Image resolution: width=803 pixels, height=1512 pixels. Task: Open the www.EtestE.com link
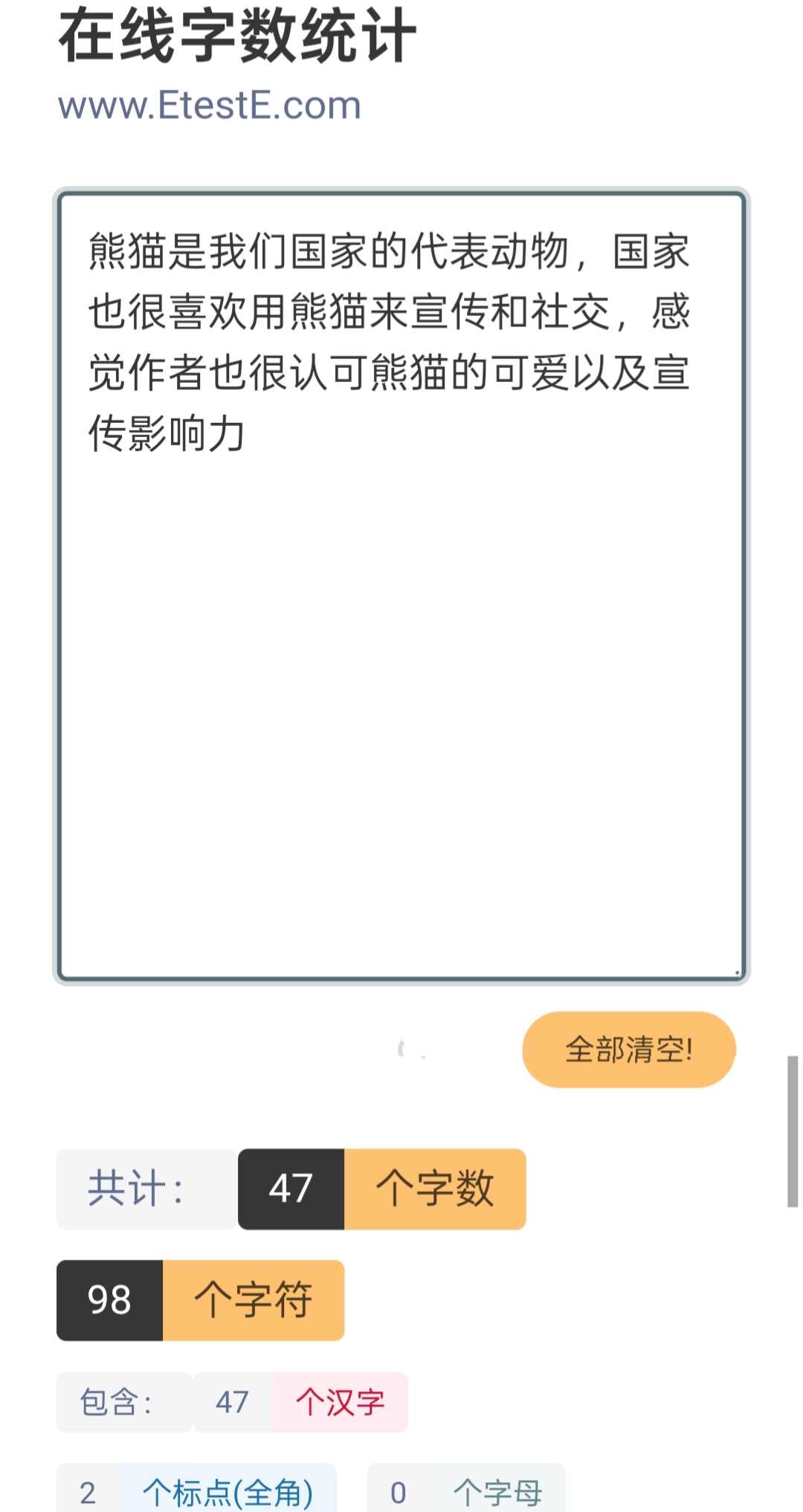pos(210,106)
